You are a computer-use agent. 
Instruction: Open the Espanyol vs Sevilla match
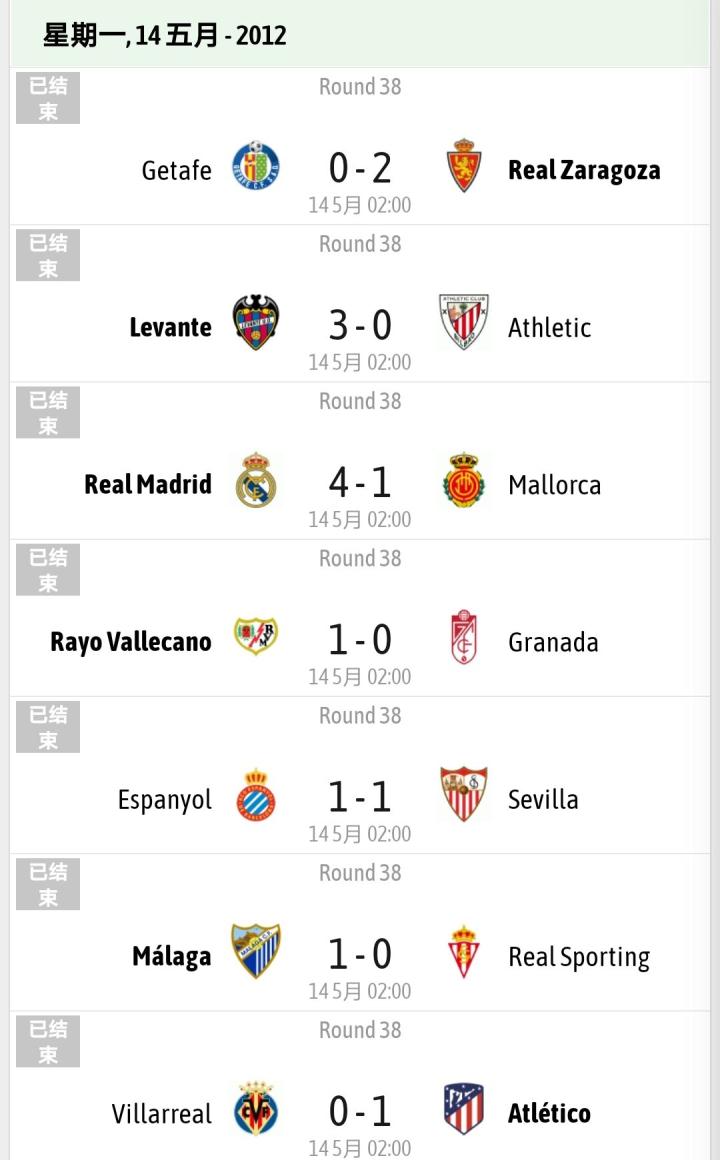click(360, 797)
